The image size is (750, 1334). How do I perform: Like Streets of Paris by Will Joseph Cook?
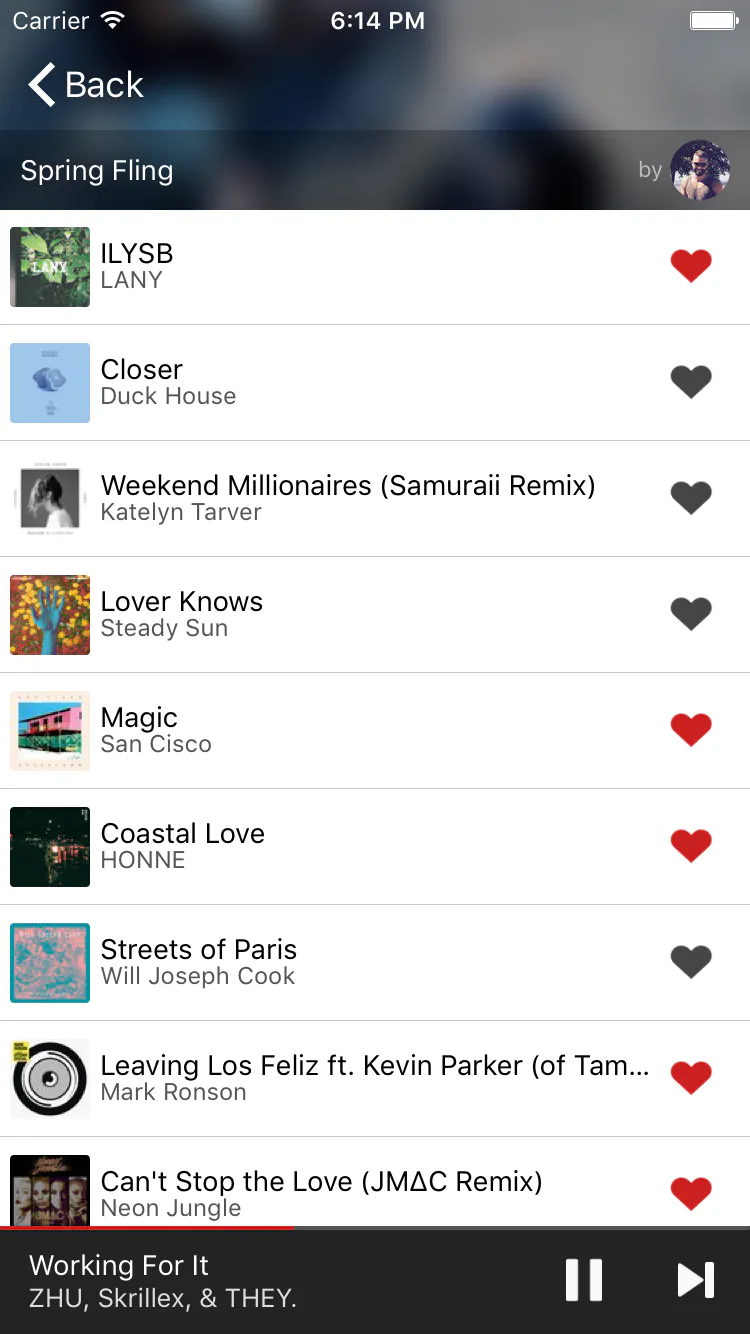(x=691, y=962)
